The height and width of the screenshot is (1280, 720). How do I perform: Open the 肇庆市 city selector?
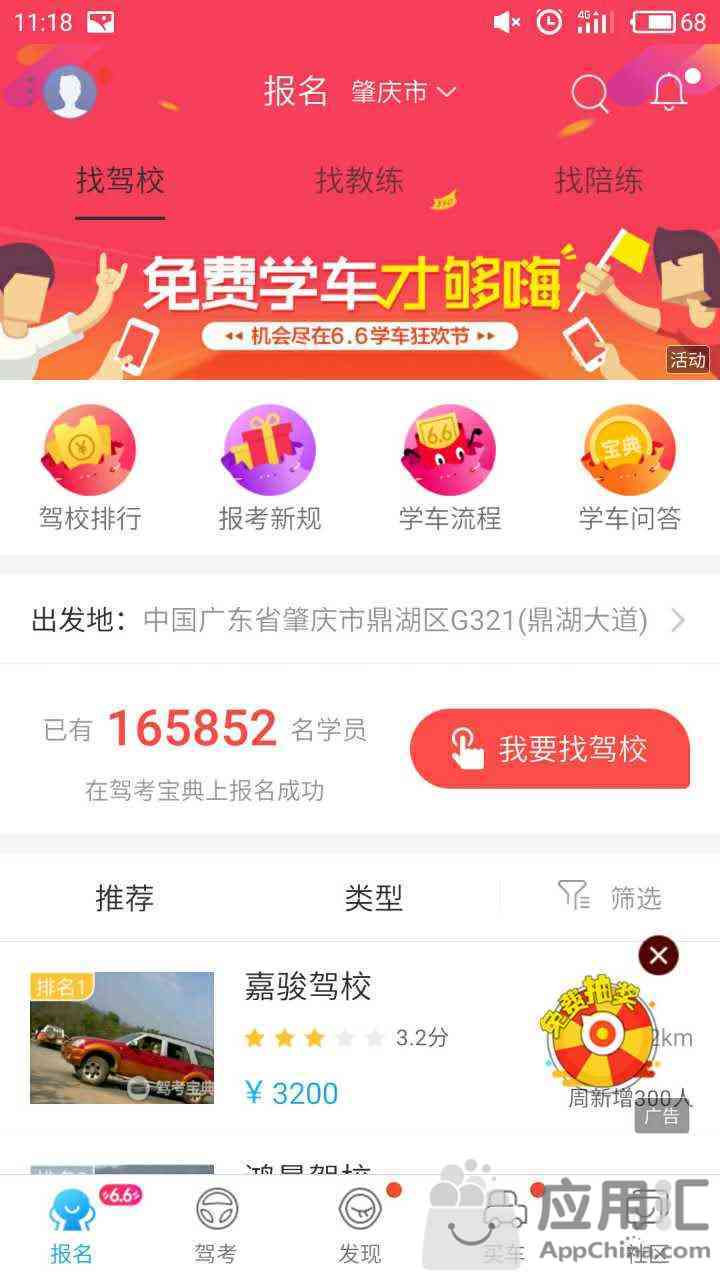(404, 92)
